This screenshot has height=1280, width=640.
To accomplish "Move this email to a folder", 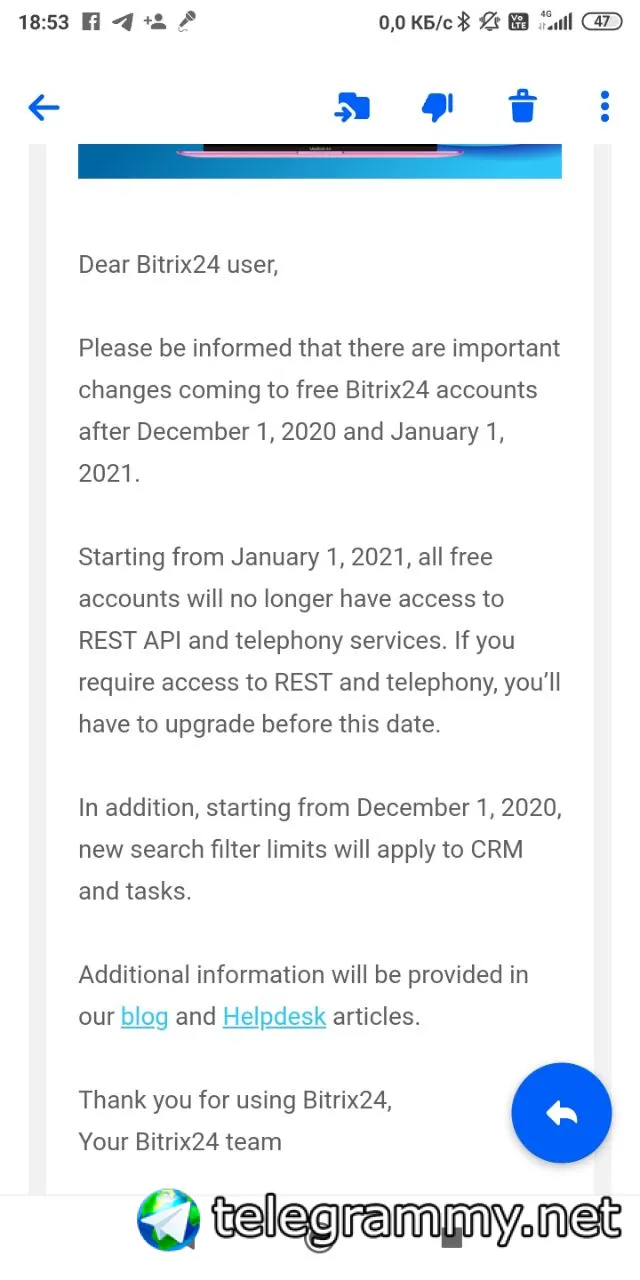I will pos(352,107).
